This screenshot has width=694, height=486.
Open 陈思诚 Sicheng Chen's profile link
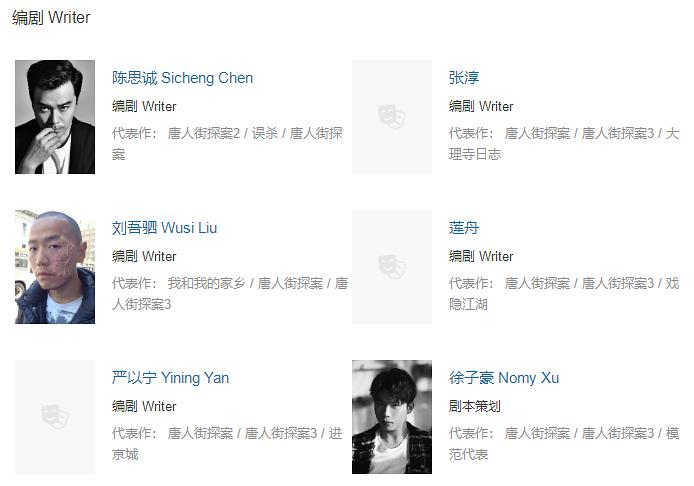coord(182,78)
